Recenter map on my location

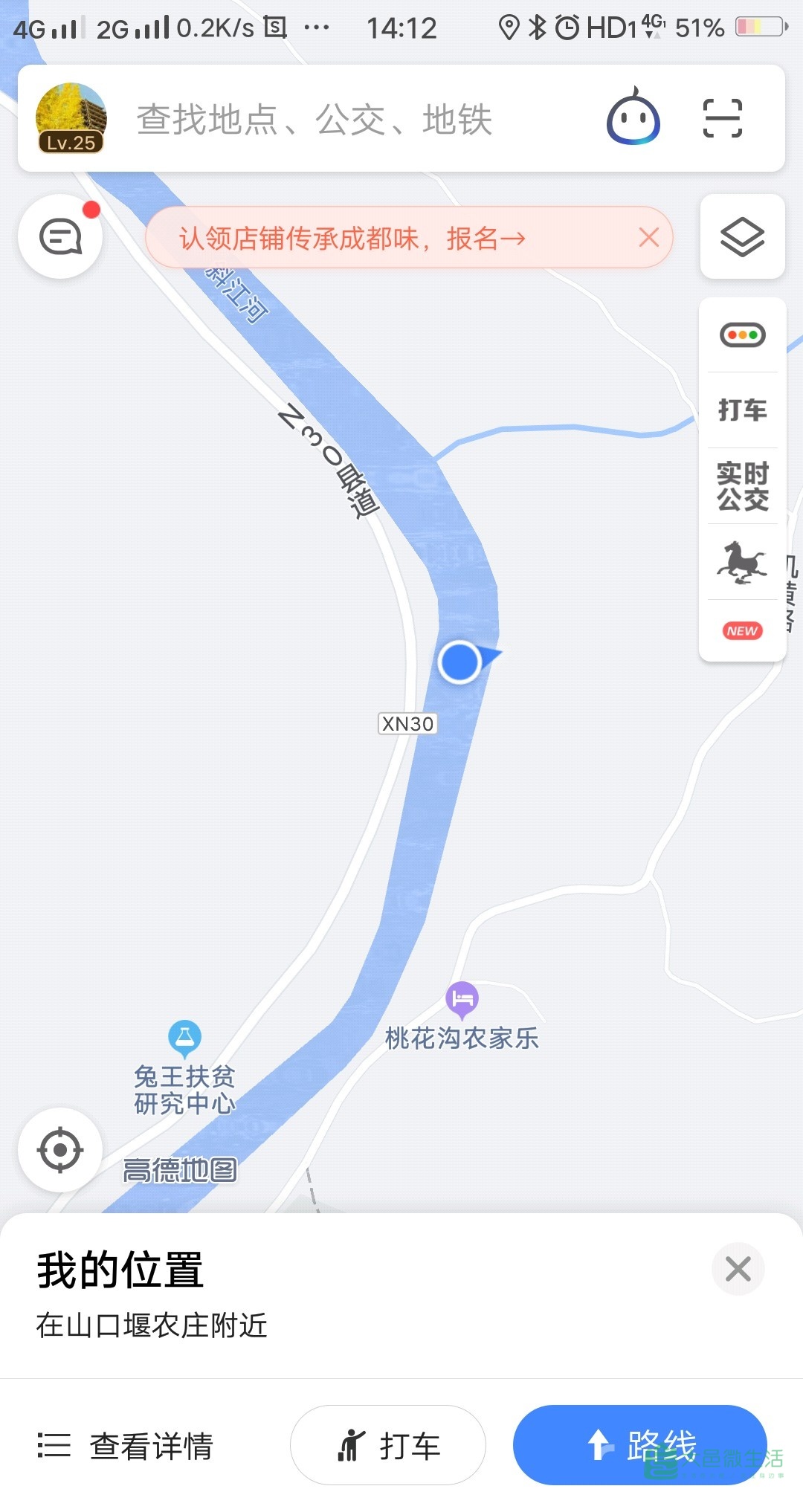[x=60, y=1150]
